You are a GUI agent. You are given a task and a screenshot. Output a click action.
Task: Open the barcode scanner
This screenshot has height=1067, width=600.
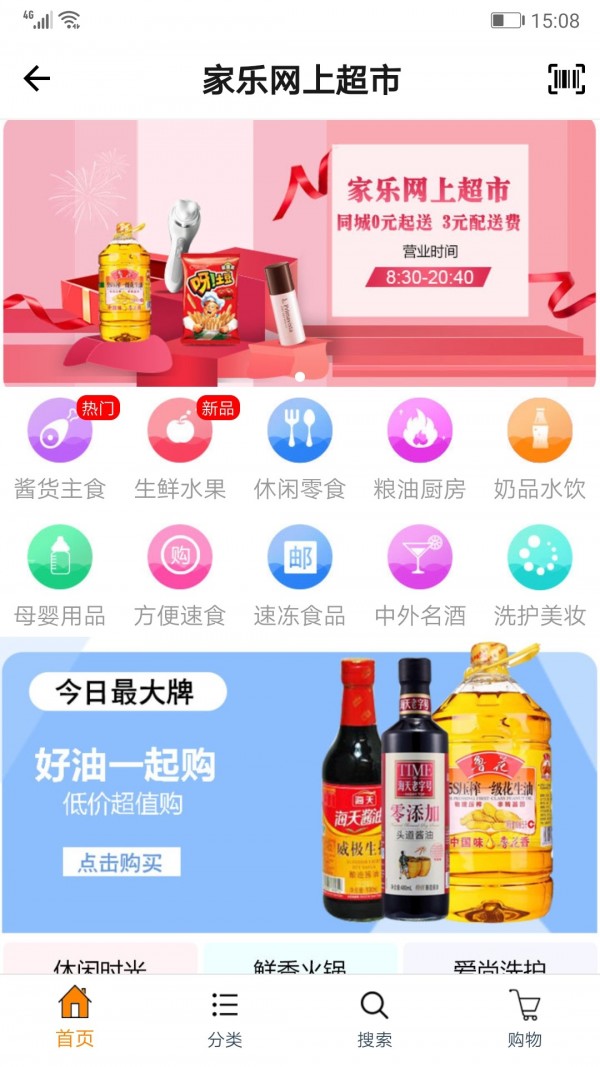[566, 79]
